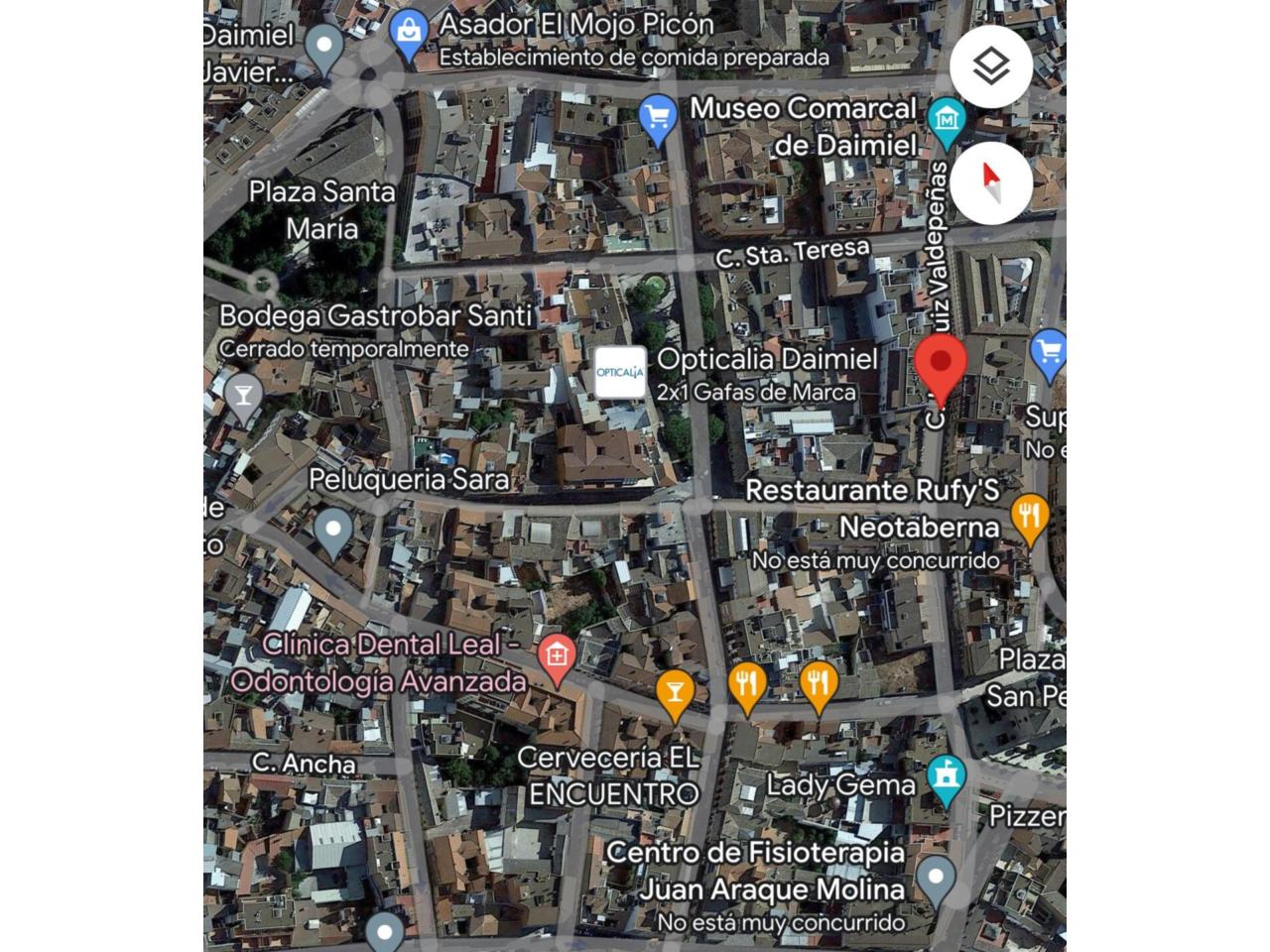This screenshot has width=1270, height=952.
Task: Open Centro de Fisioterapia Juan Araque Molina pin
Action: tap(935, 879)
